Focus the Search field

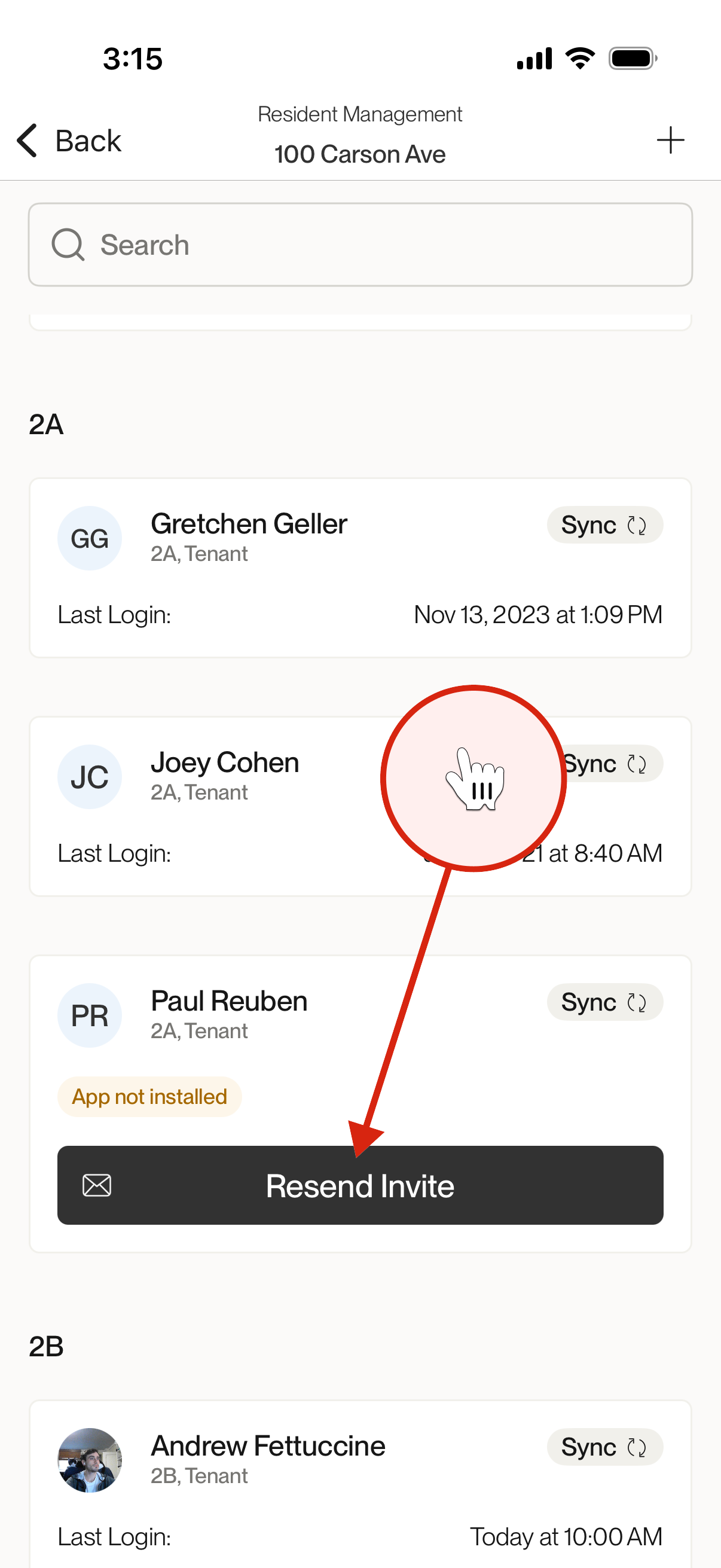pyautogui.click(x=360, y=245)
